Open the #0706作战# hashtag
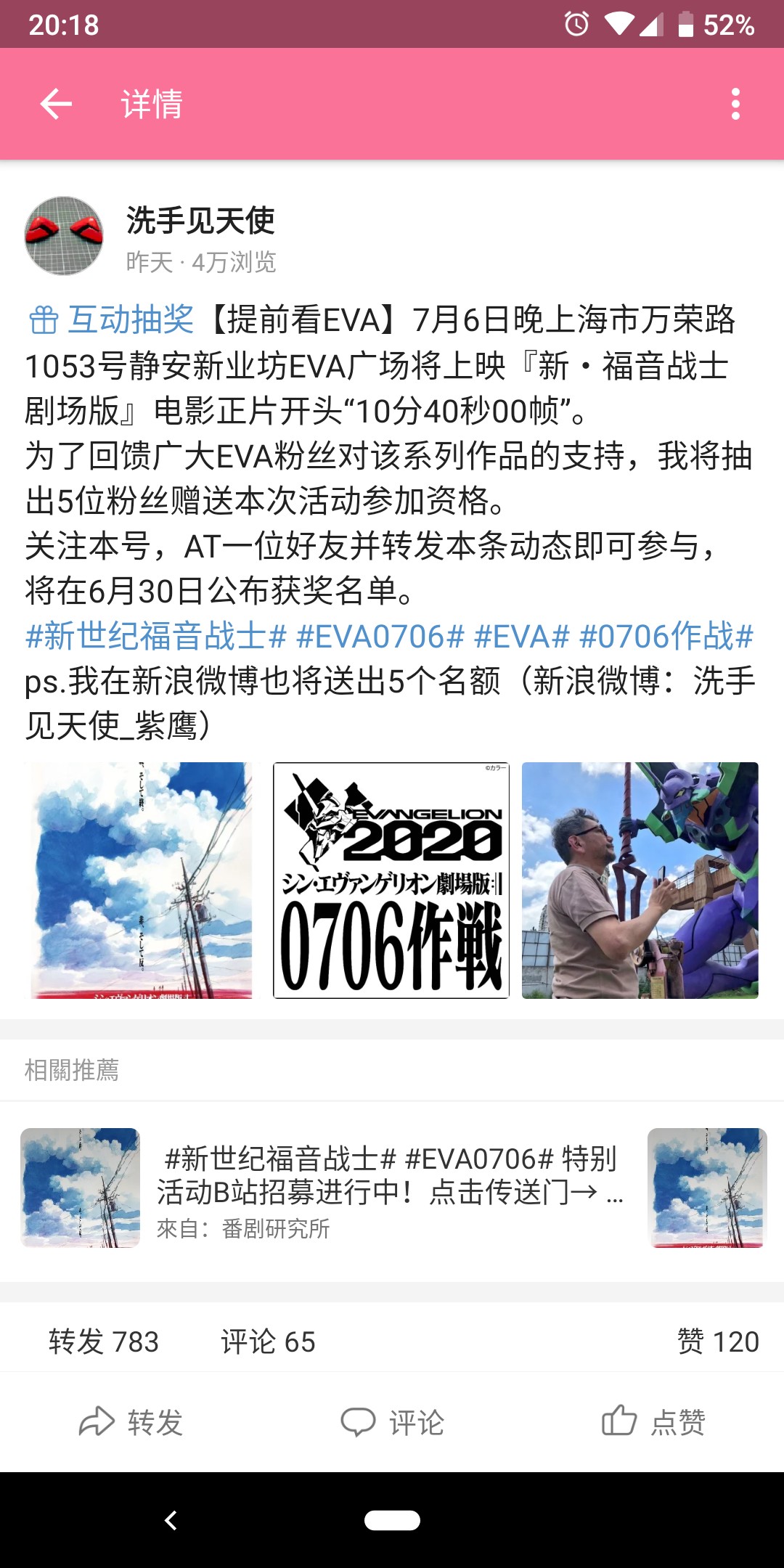Viewport: 784px width, 1568px height. pyautogui.click(x=666, y=636)
